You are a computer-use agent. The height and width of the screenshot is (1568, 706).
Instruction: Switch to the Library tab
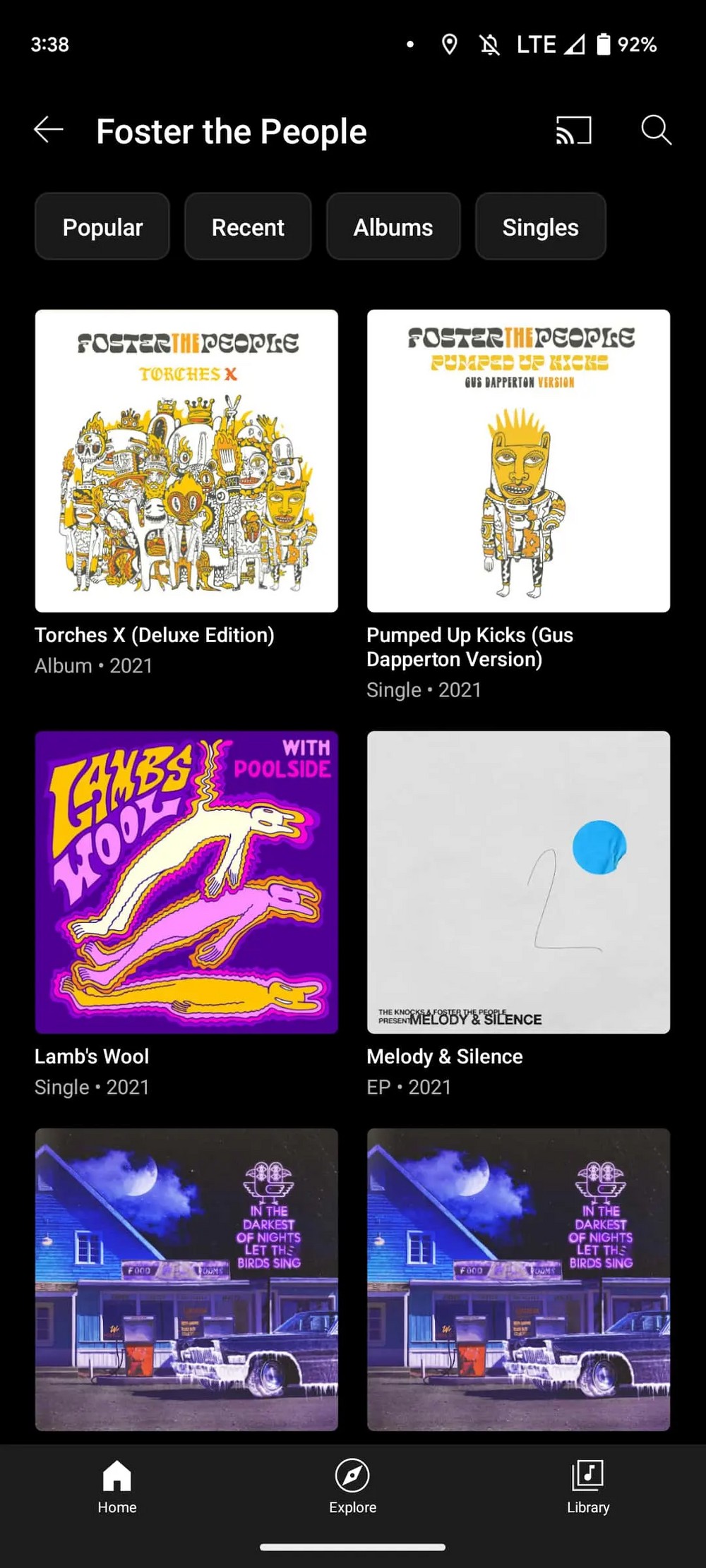tap(588, 1487)
